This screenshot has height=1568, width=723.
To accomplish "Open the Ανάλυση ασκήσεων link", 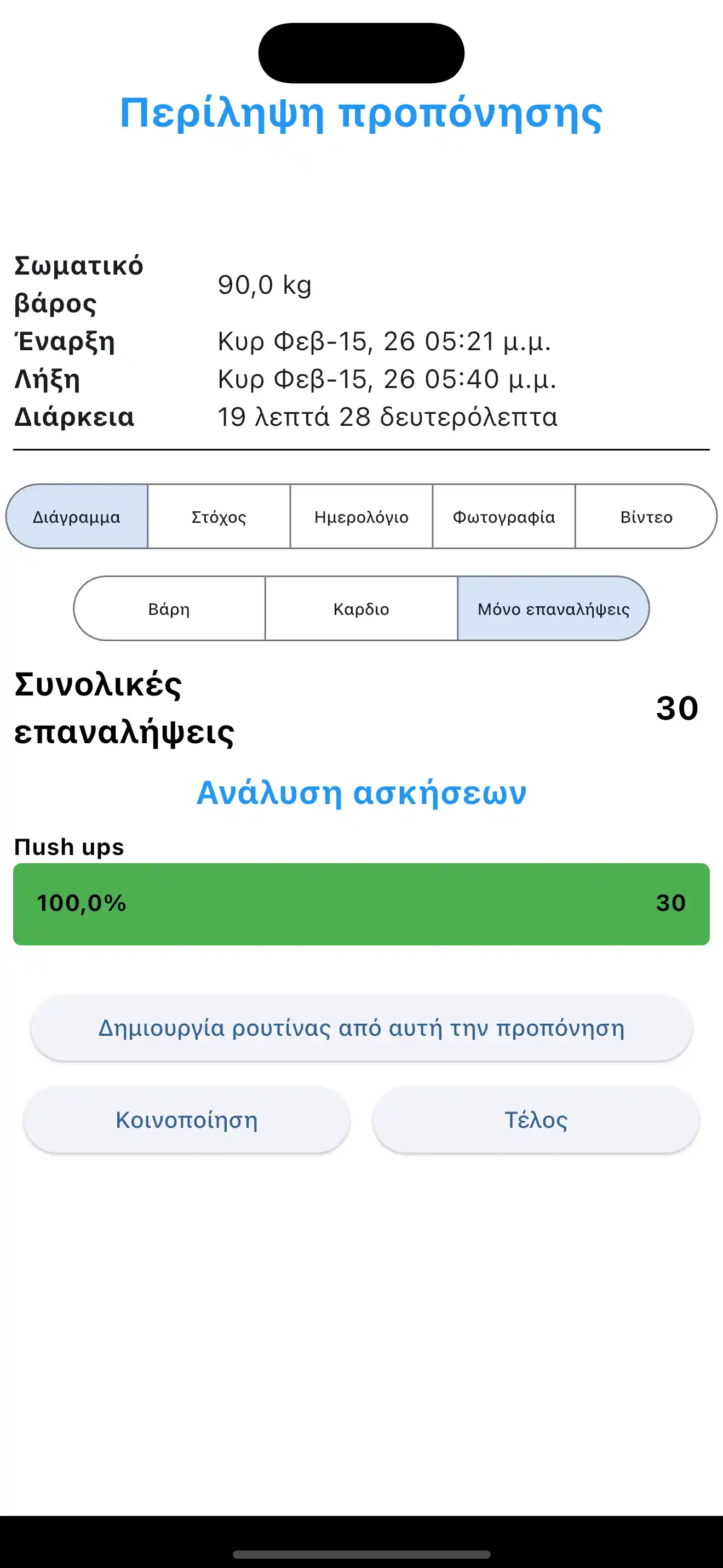I will [361, 791].
